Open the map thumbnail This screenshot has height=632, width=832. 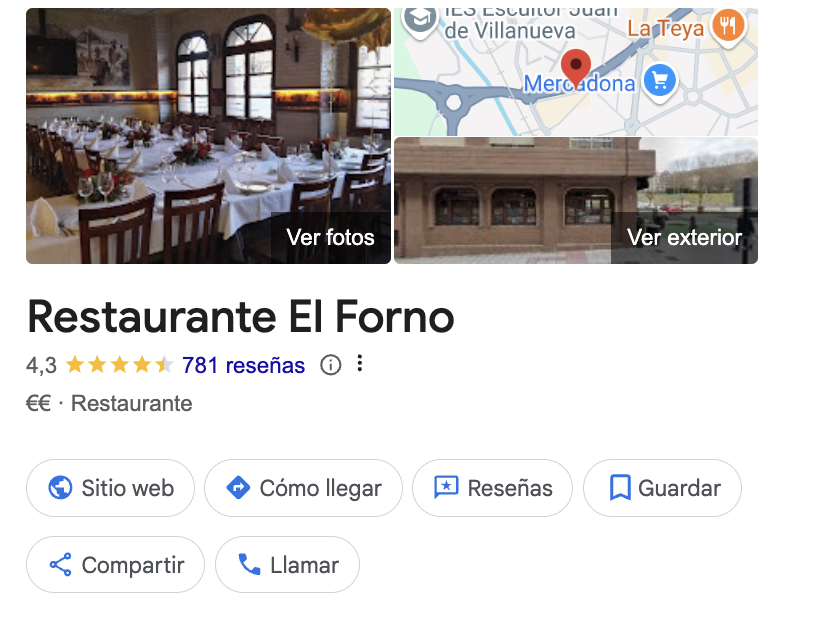(575, 72)
